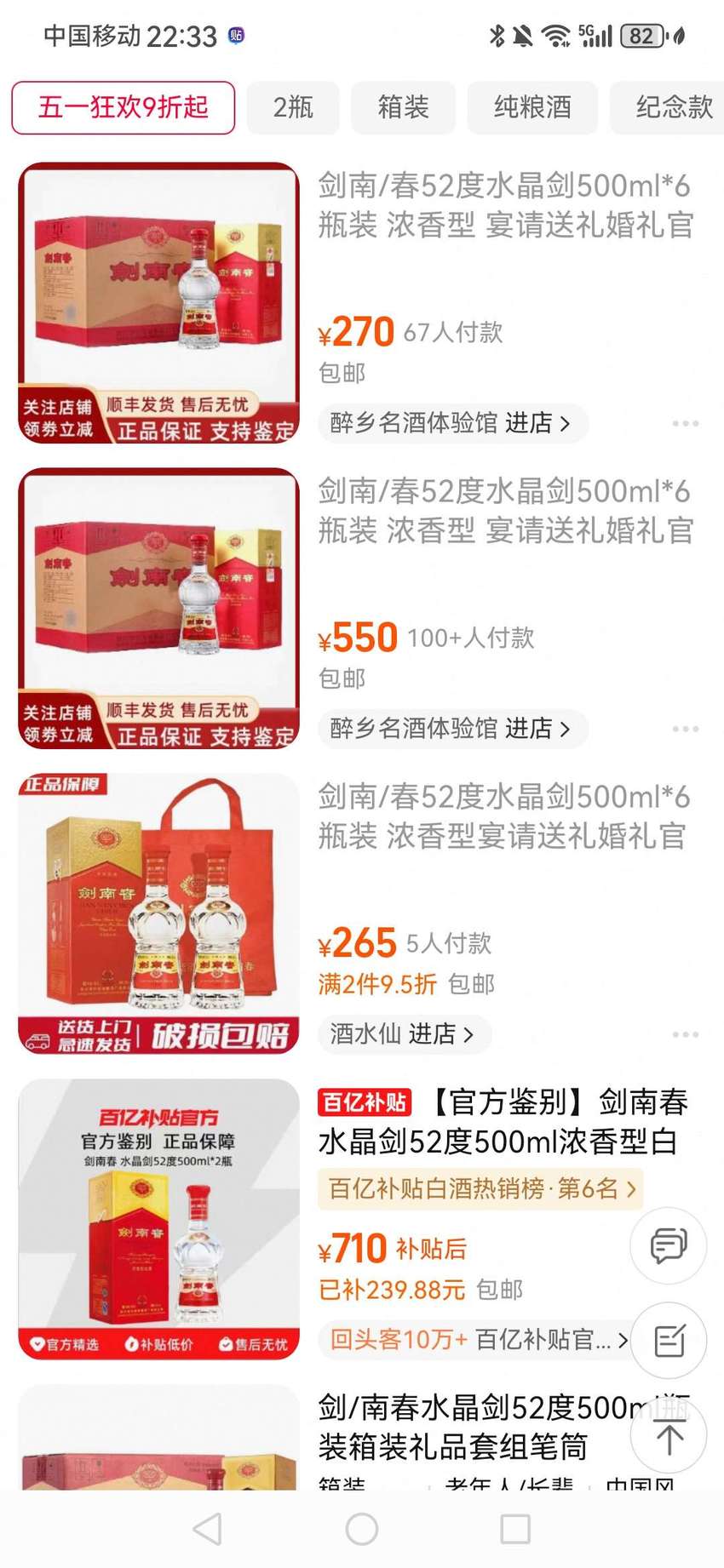The height and width of the screenshot is (1568, 724).
Task: Open more options for the ¥550 listing
Action: coord(686,729)
